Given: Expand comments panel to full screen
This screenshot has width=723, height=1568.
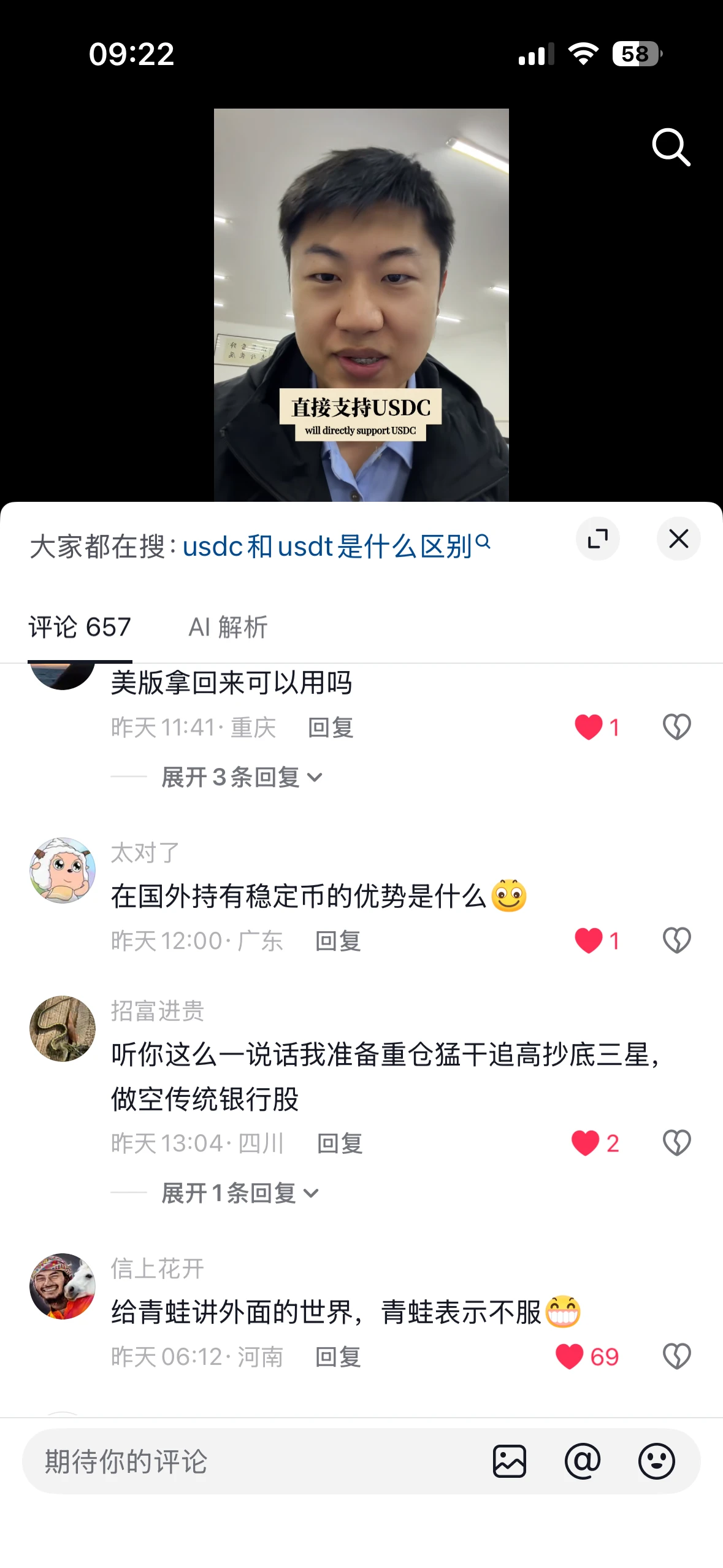Looking at the screenshot, I should tap(597, 539).
